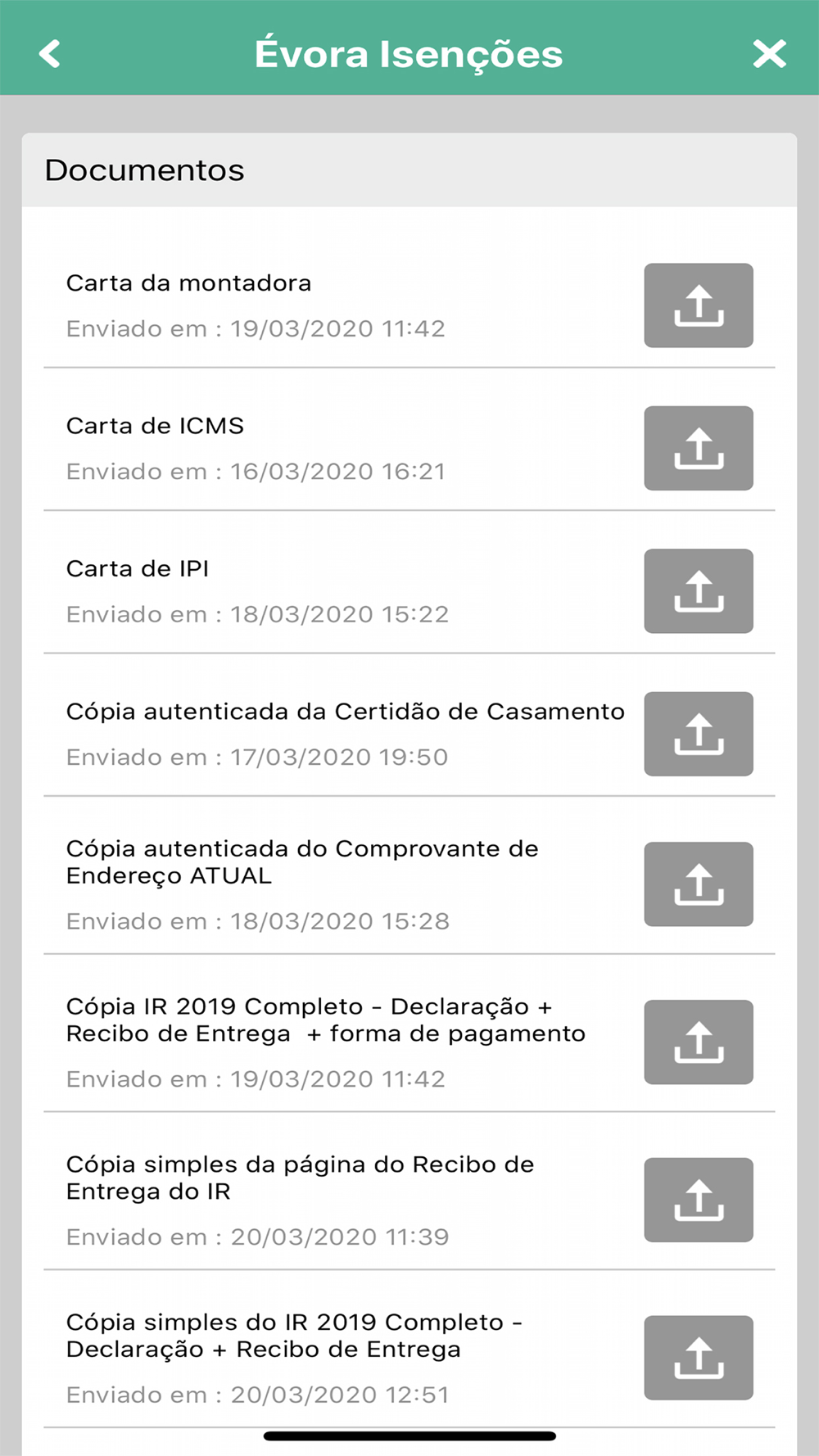Upload the Certidão de Casamento copy
Screen dimensions: 819x1456
699,734
